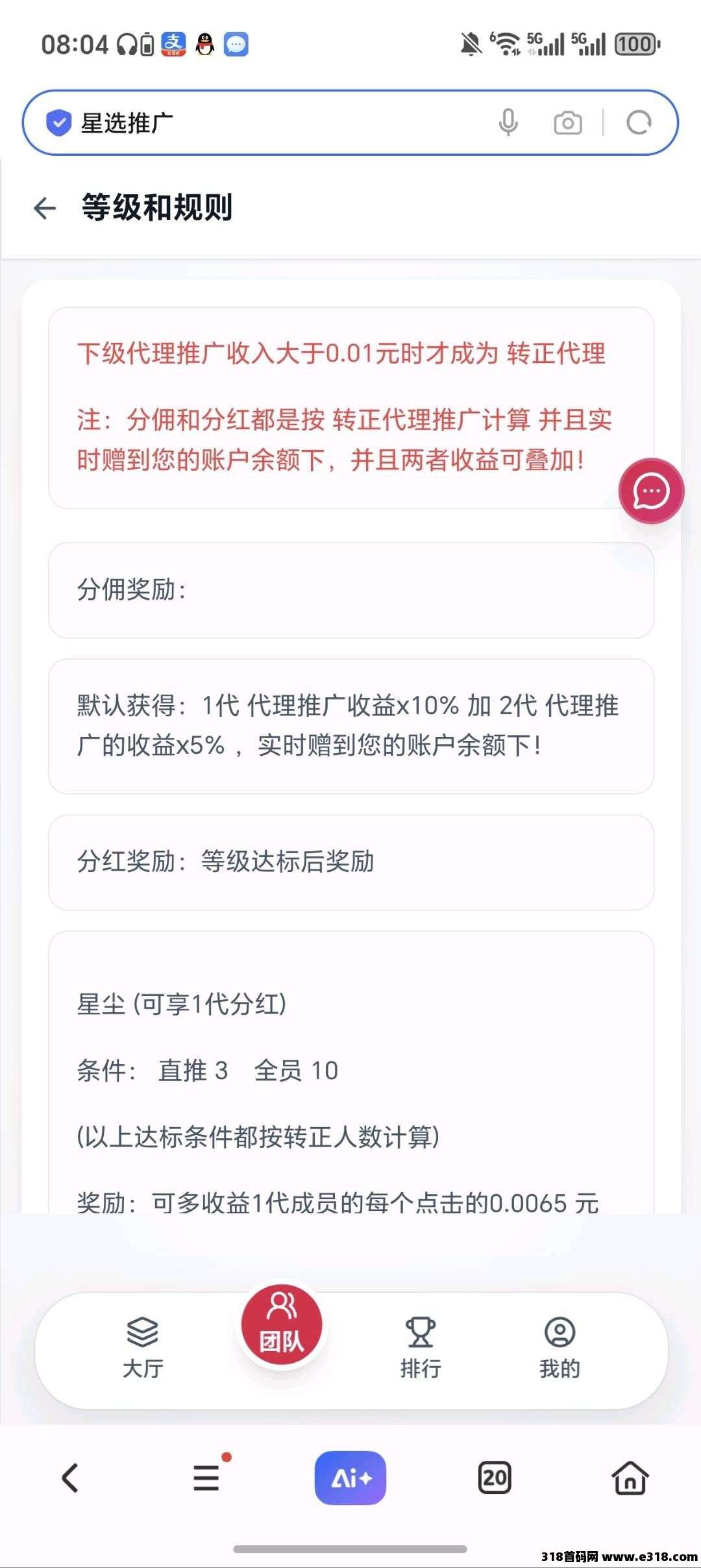
Task: View the 20 open browser tabs
Action: 495,1478
